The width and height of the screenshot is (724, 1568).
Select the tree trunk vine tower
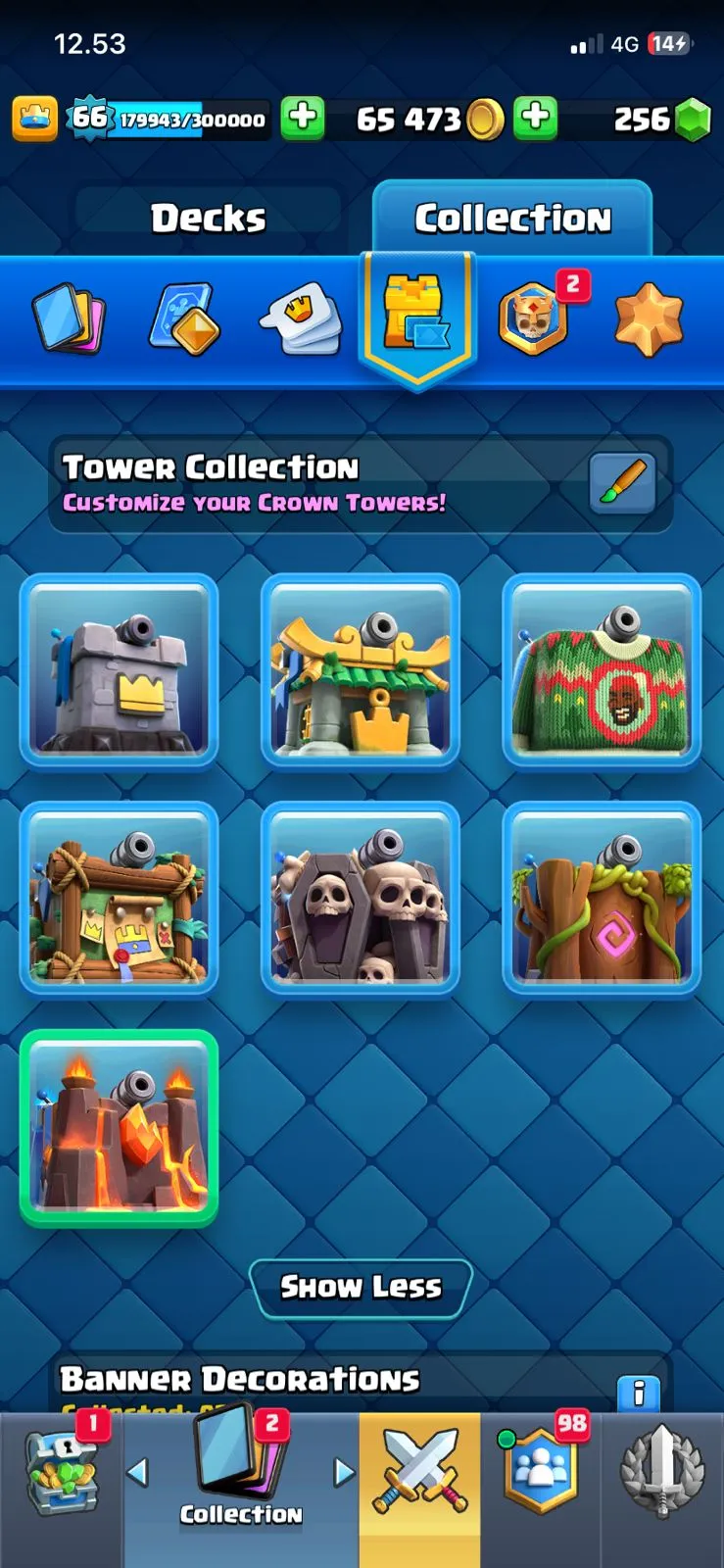602,899
